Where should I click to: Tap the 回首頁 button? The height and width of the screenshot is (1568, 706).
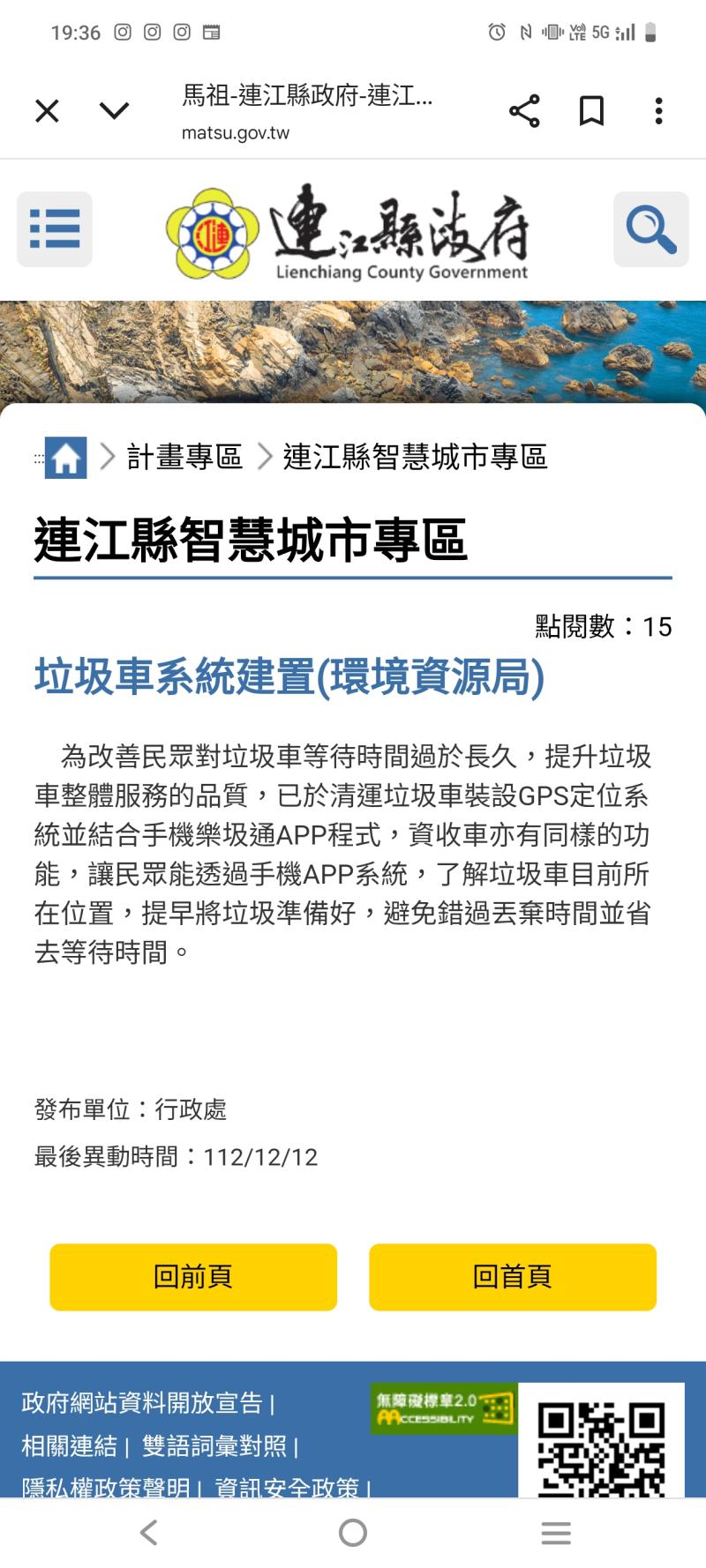(x=513, y=1277)
